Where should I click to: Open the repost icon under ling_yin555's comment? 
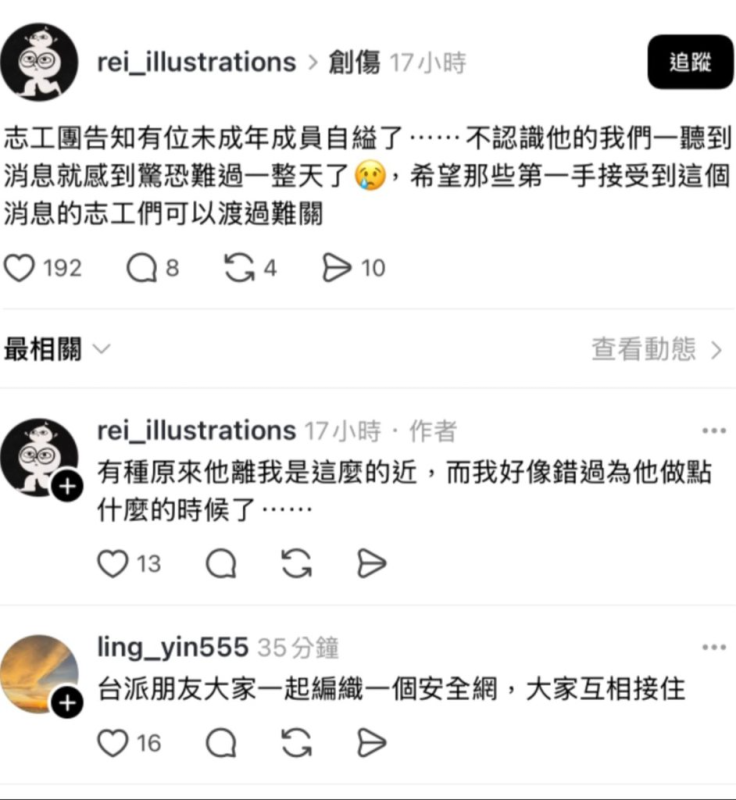coord(296,742)
